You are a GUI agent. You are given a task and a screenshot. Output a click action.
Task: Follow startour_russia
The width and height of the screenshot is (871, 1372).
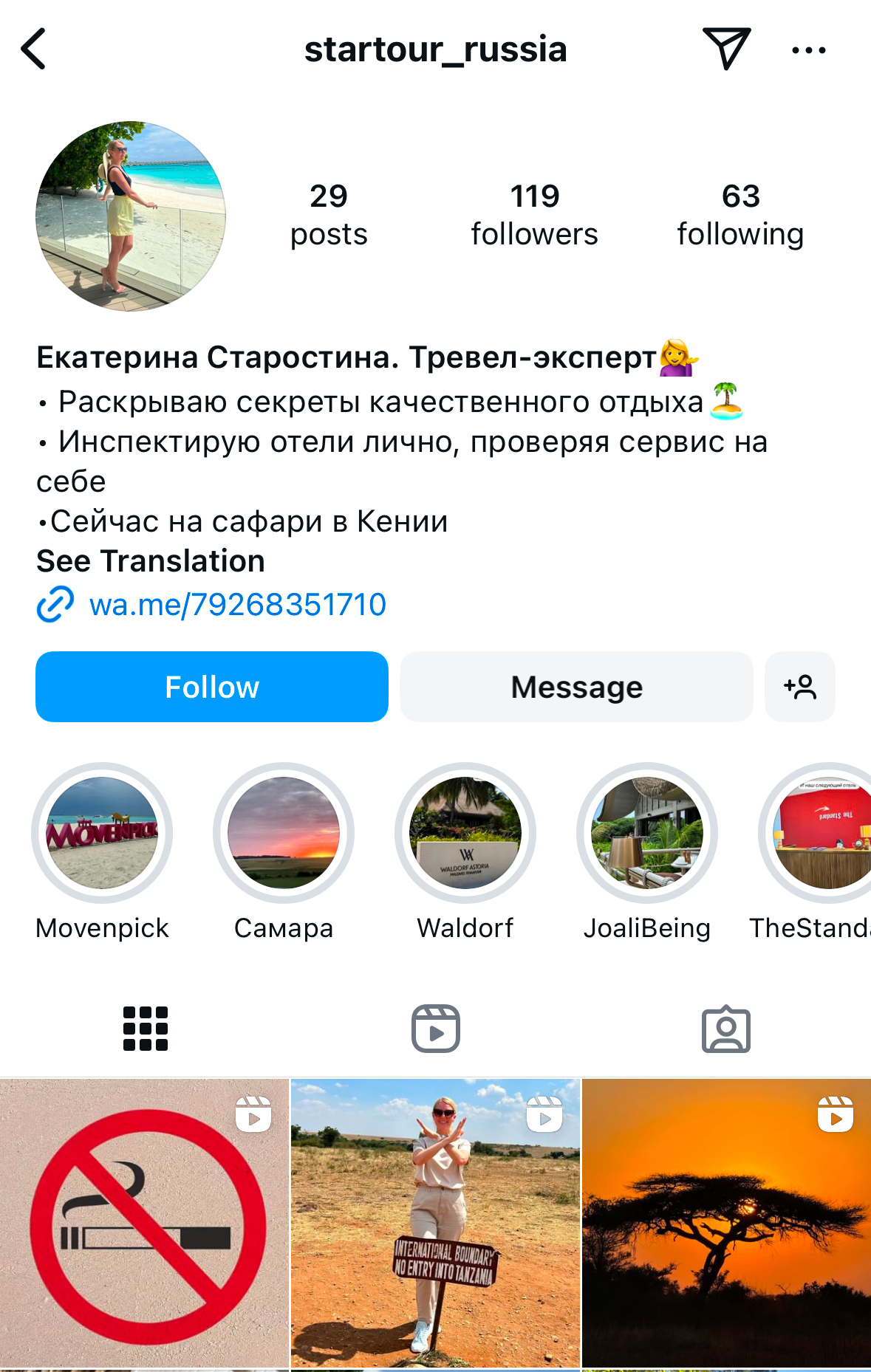[x=212, y=687]
